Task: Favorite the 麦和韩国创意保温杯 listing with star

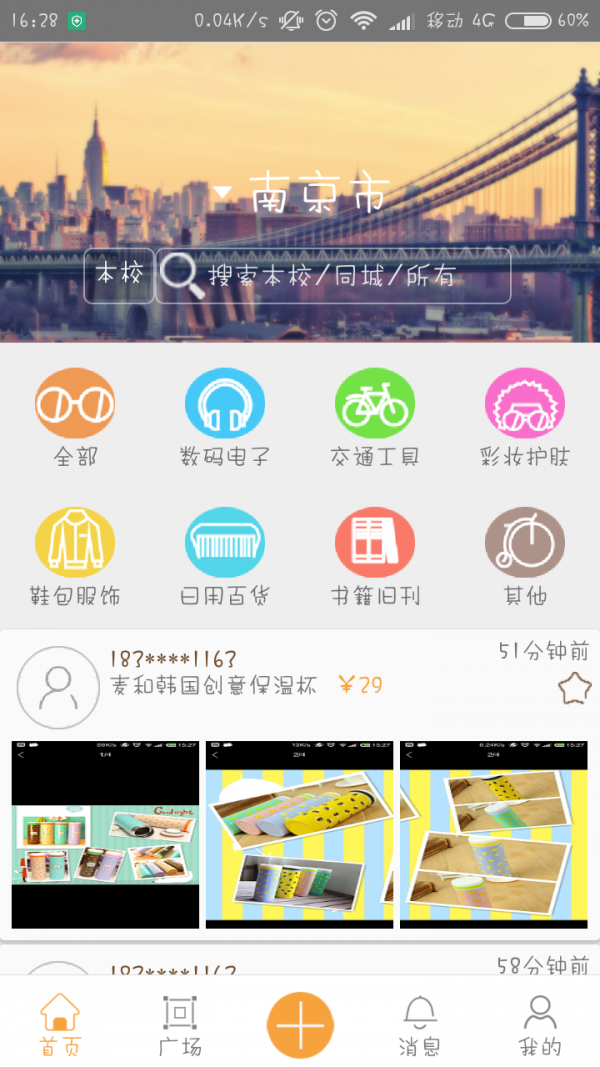Action: tap(574, 688)
